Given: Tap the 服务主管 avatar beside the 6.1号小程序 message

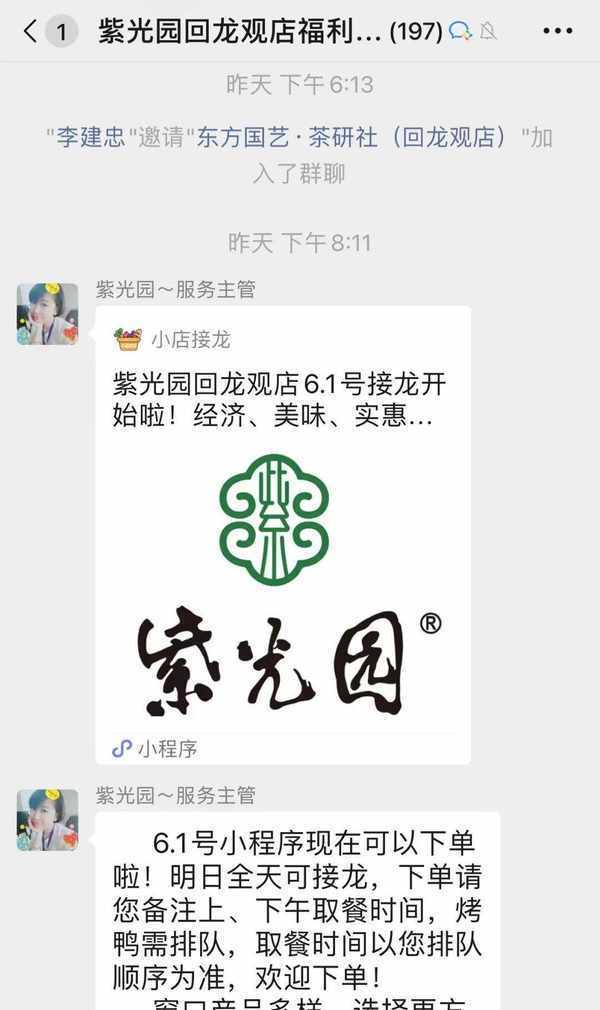Looking at the screenshot, I should click(47, 820).
